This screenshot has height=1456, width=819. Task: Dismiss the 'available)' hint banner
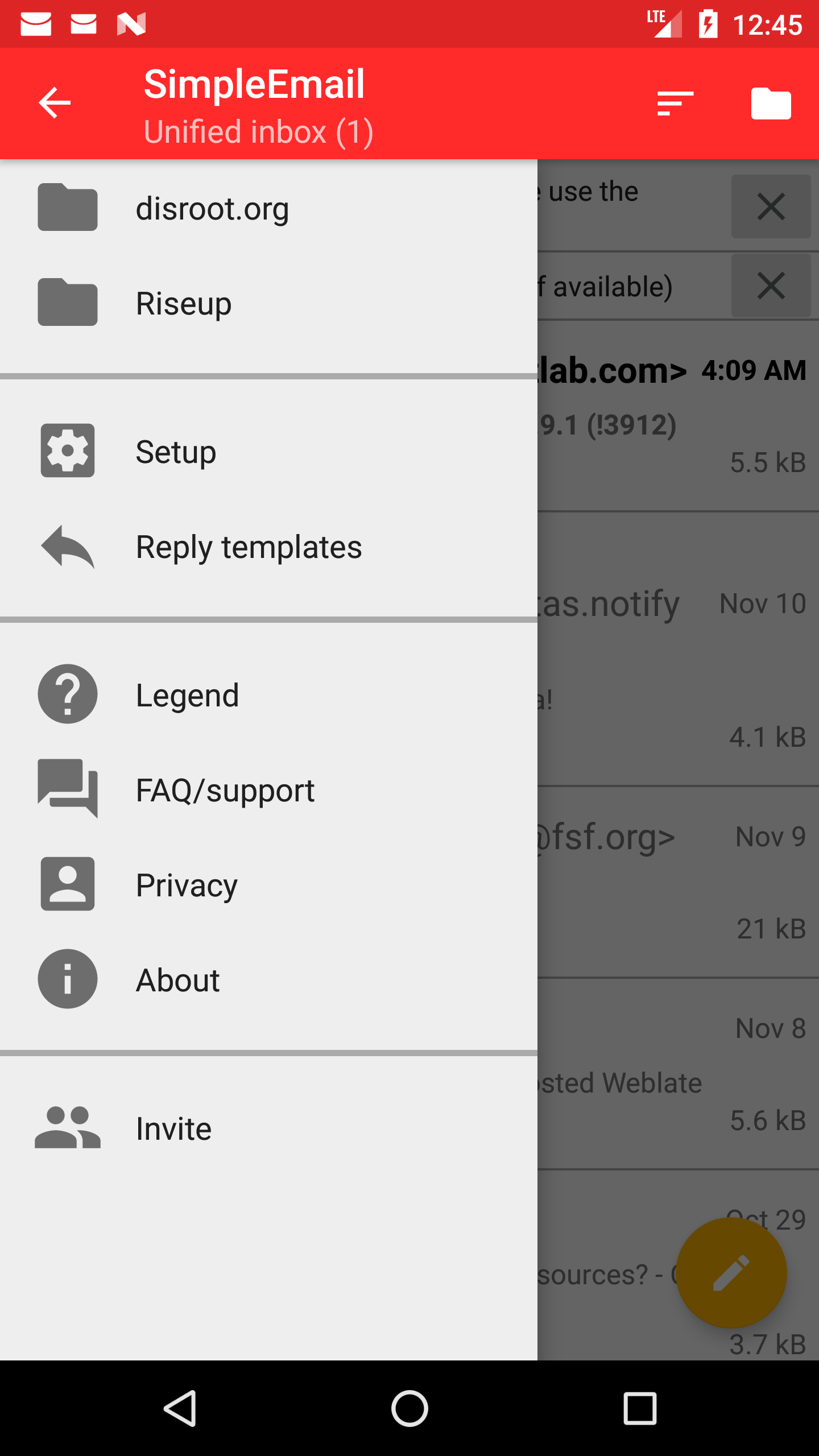point(771,286)
